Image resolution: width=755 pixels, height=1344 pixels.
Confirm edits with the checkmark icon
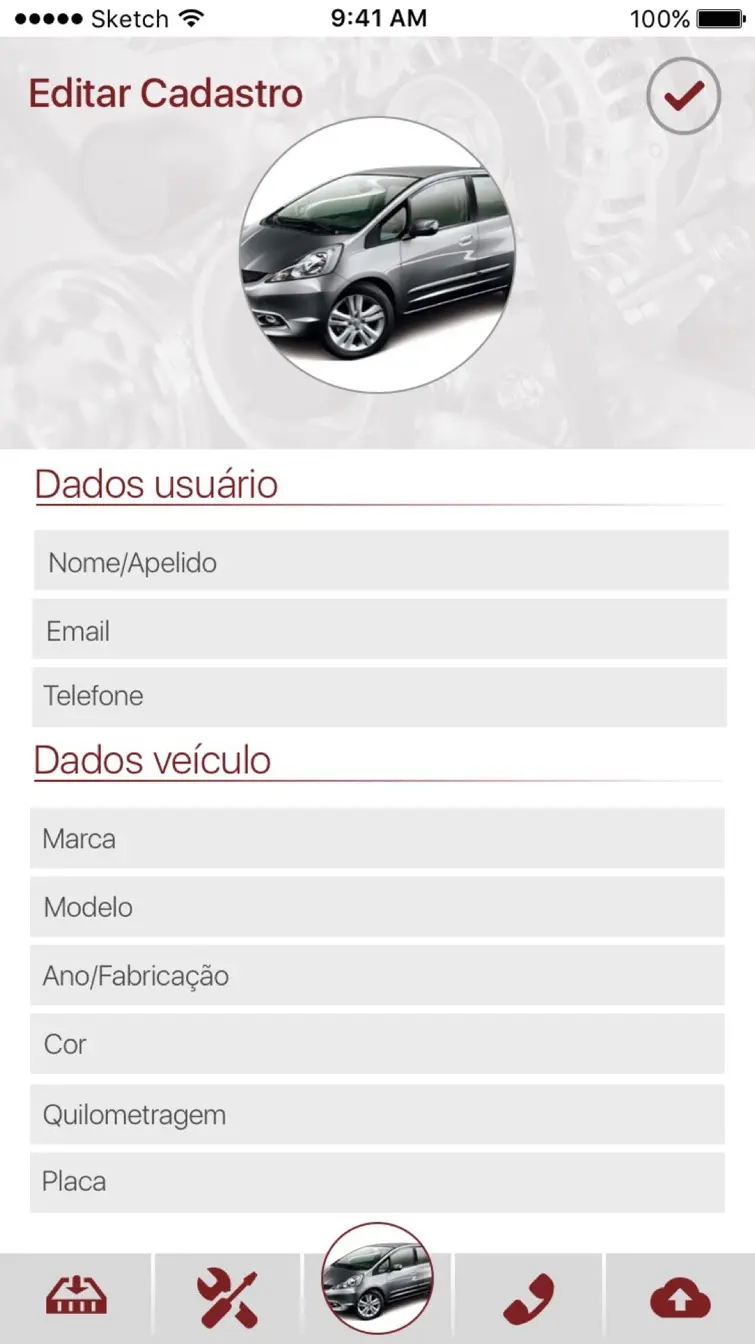(x=683, y=96)
